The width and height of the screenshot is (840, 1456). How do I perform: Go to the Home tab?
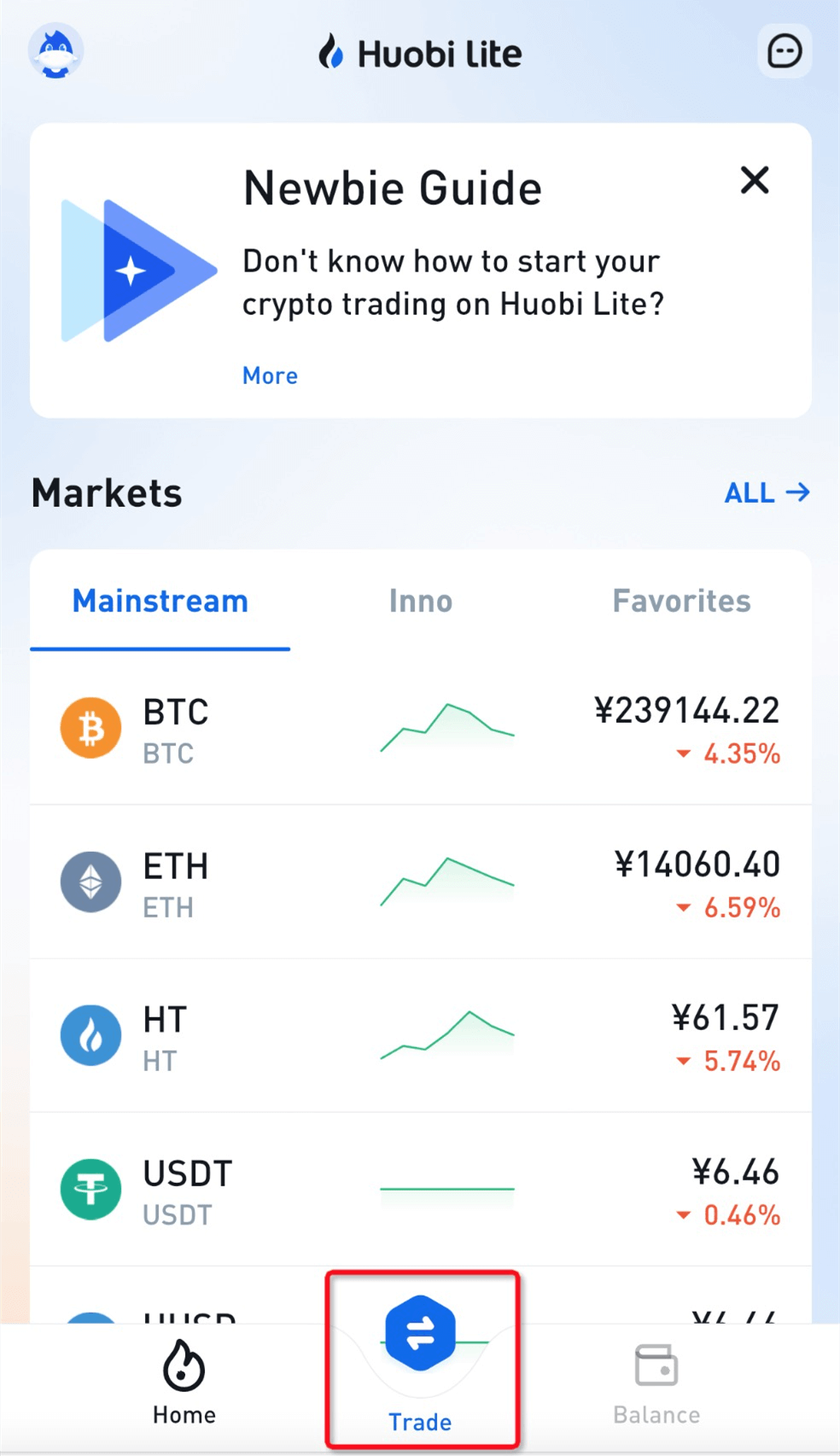coord(184,1383)
